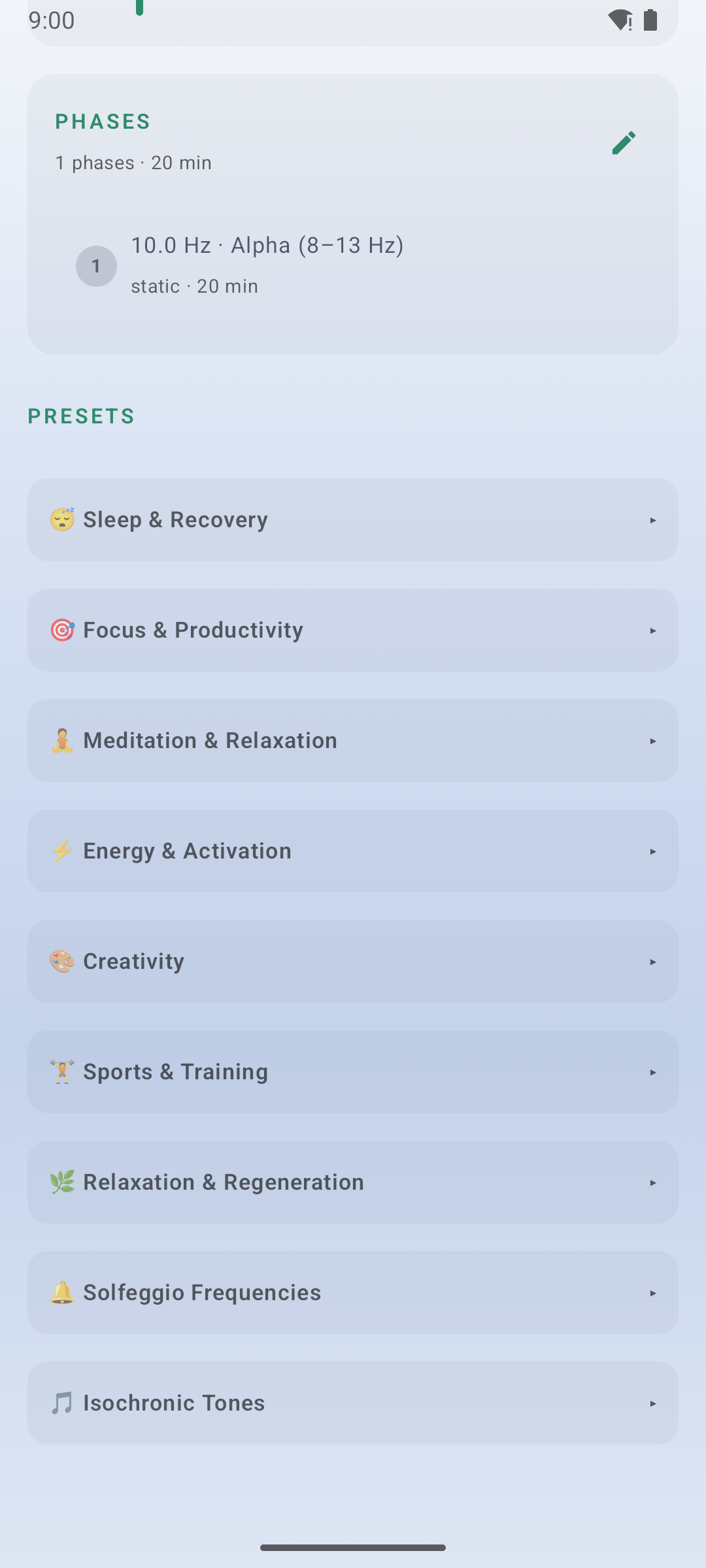The width and height of the screenshot is (706, 1568).
Task: Expand Solfeggio Frequencies presets
Action: pos(353,1293)
